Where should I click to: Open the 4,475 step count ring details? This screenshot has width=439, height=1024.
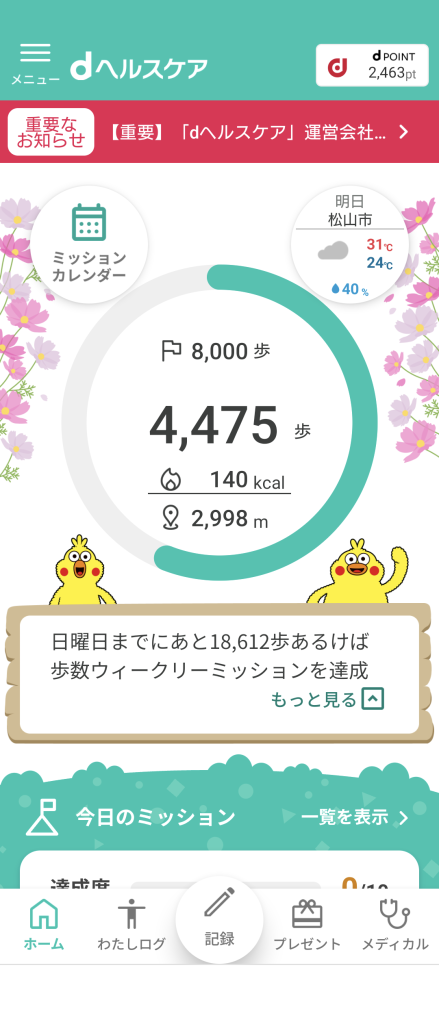pyautogui.click(x=220, y=423)
